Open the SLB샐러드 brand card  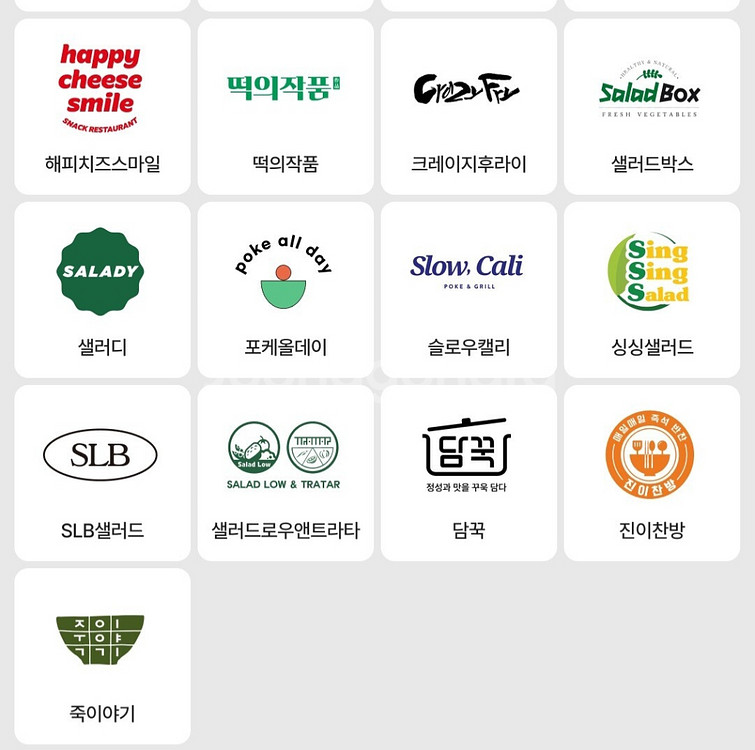click(102, 473)
